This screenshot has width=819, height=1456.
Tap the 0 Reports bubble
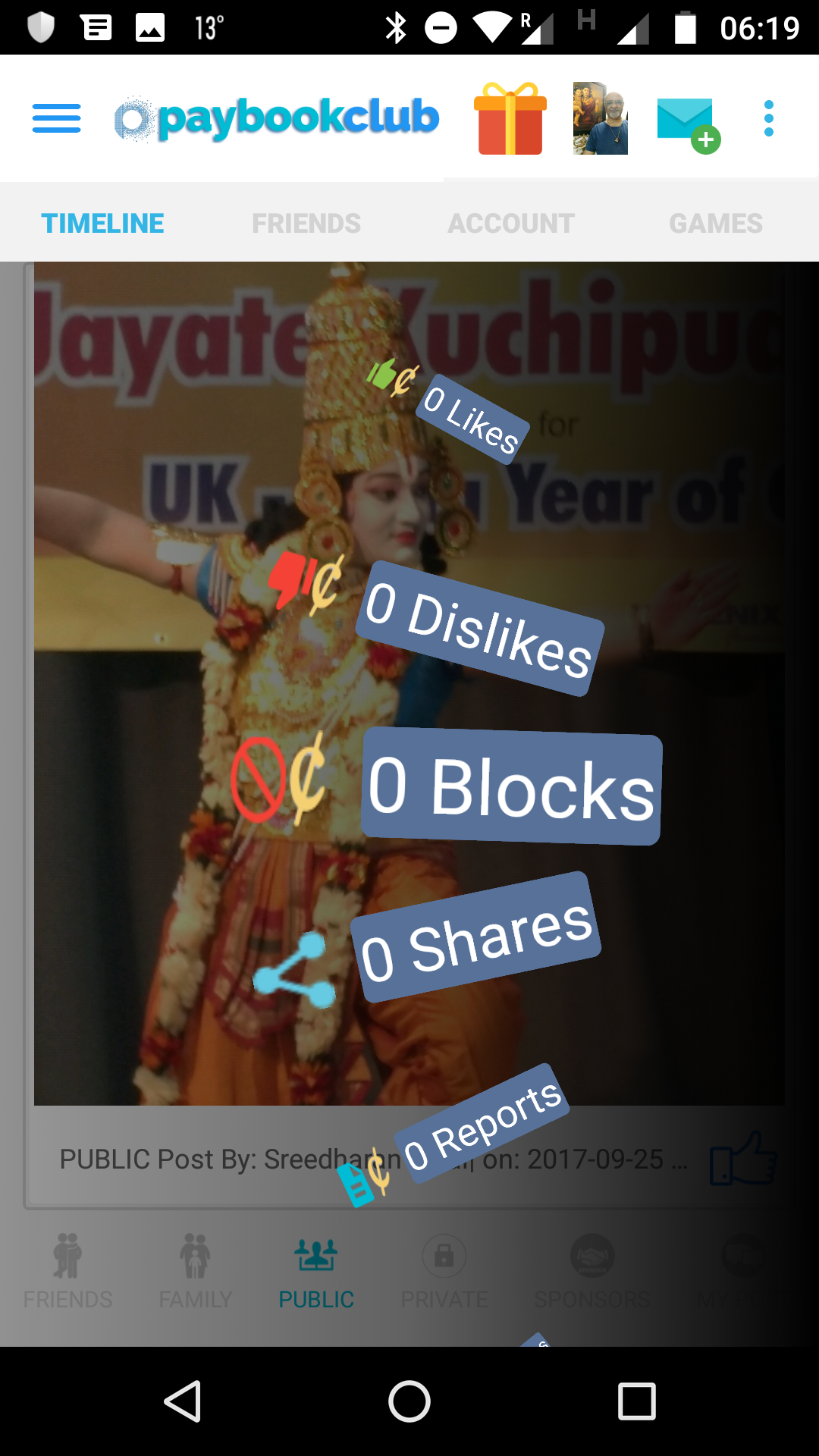pyautogui.click(x=482, y=1123)
